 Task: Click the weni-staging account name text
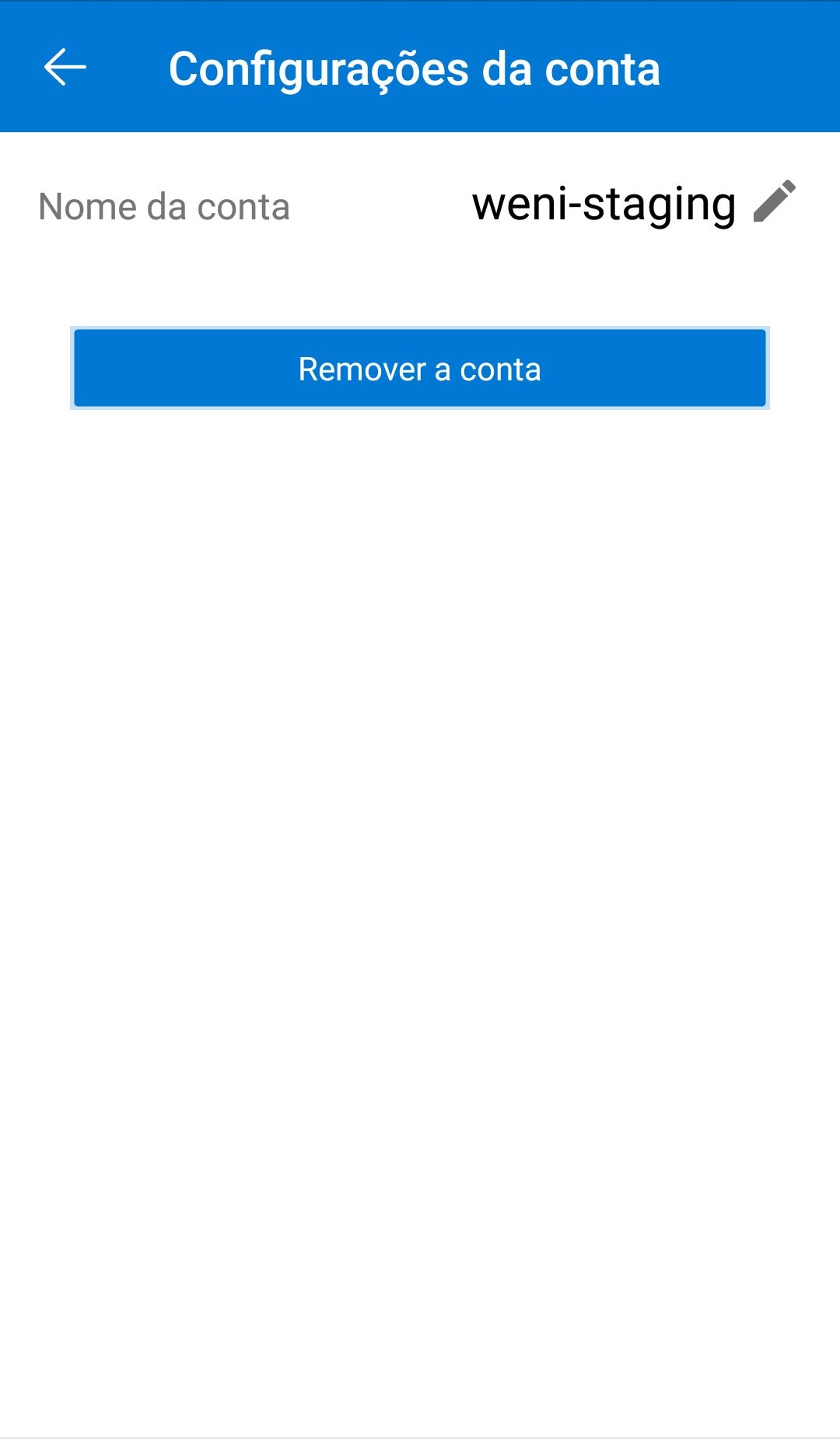coord(603,204)
